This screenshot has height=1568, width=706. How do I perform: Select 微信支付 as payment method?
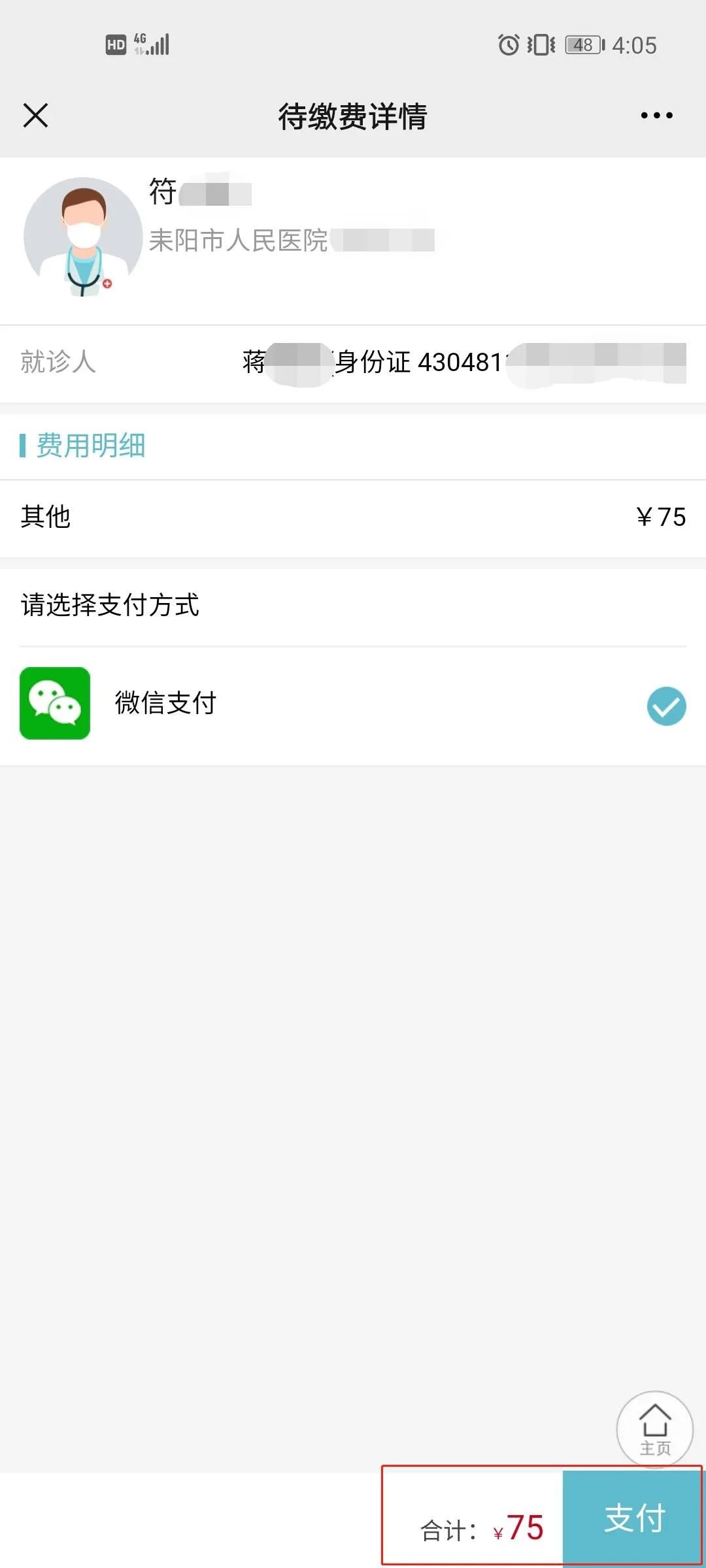665,706
